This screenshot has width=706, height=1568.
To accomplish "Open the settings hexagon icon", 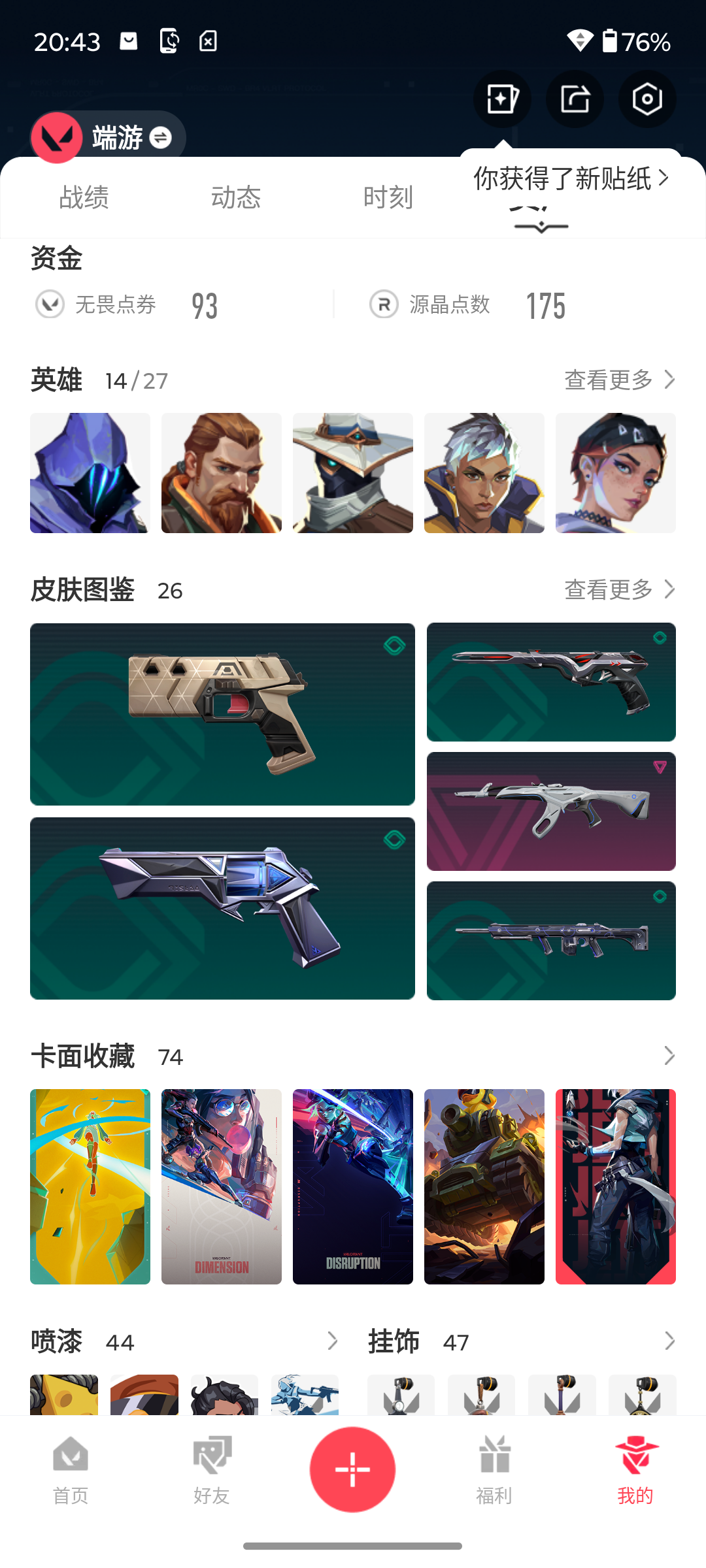I will point(647,99).
